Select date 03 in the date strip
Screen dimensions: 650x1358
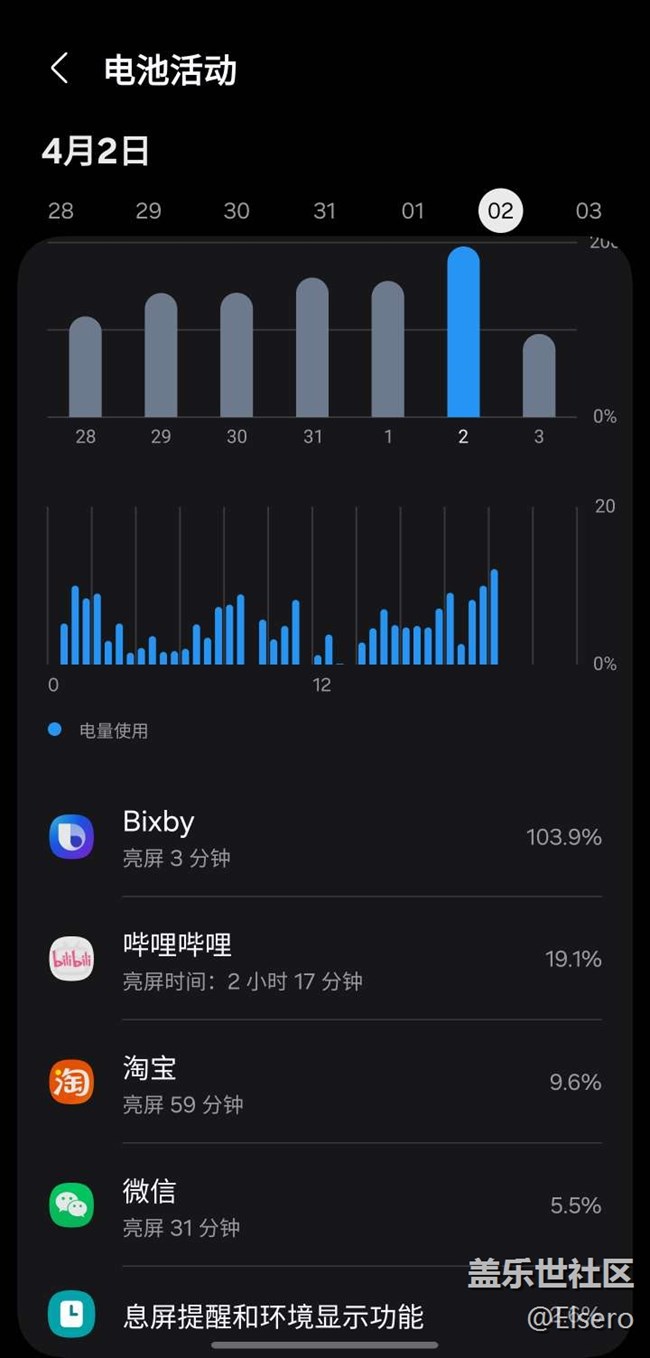589,211
